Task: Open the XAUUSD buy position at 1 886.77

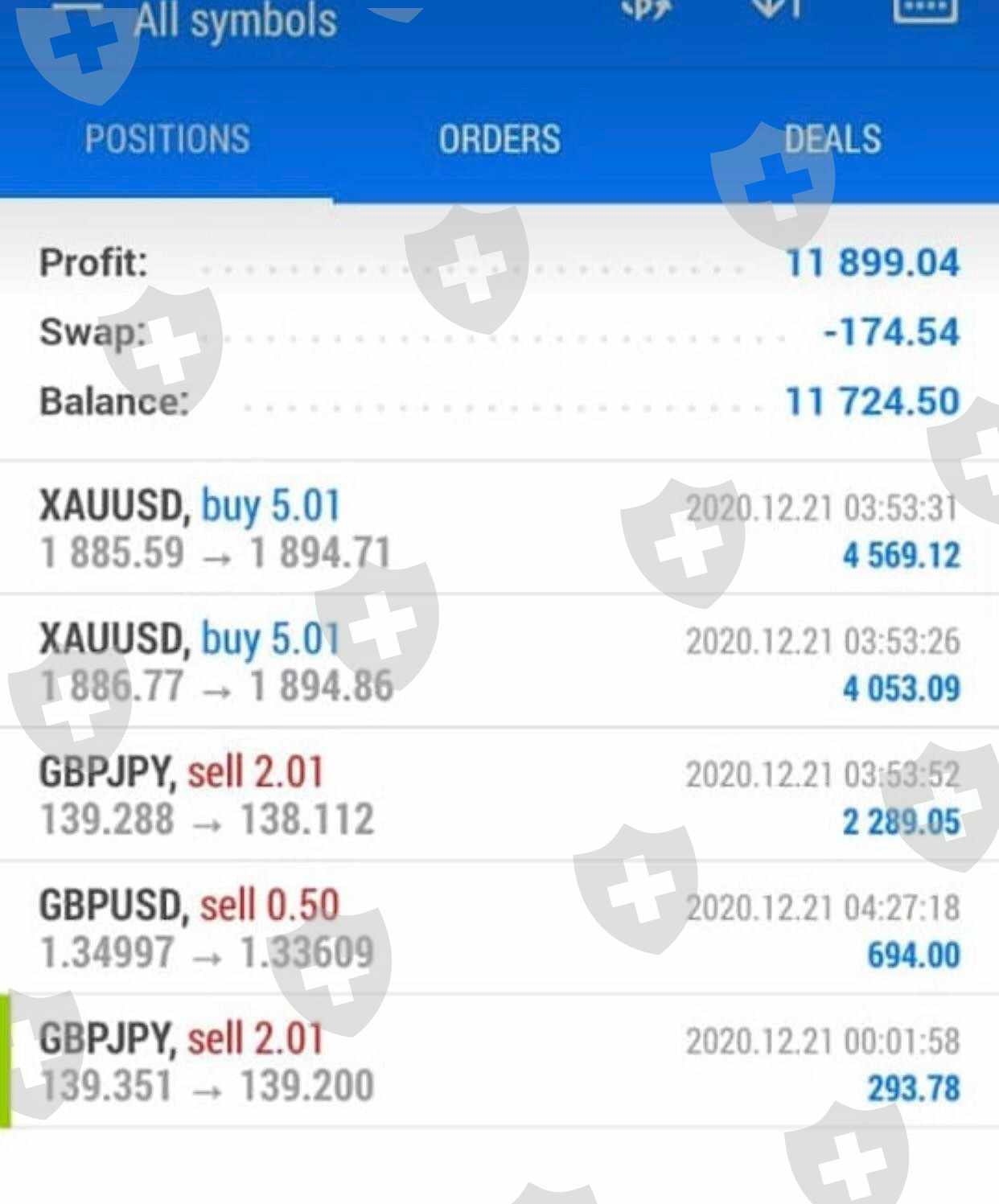Action: [x=499, y=662]
